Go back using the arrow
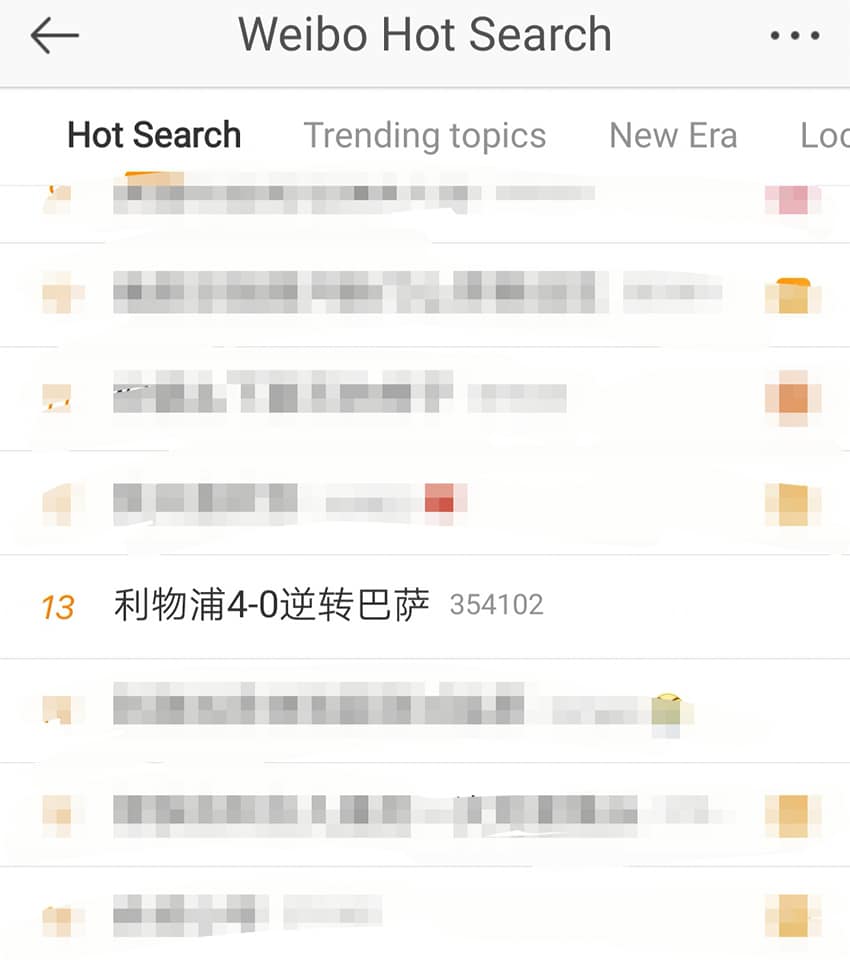This screenshot has width=850, height=960. point(54,37)
